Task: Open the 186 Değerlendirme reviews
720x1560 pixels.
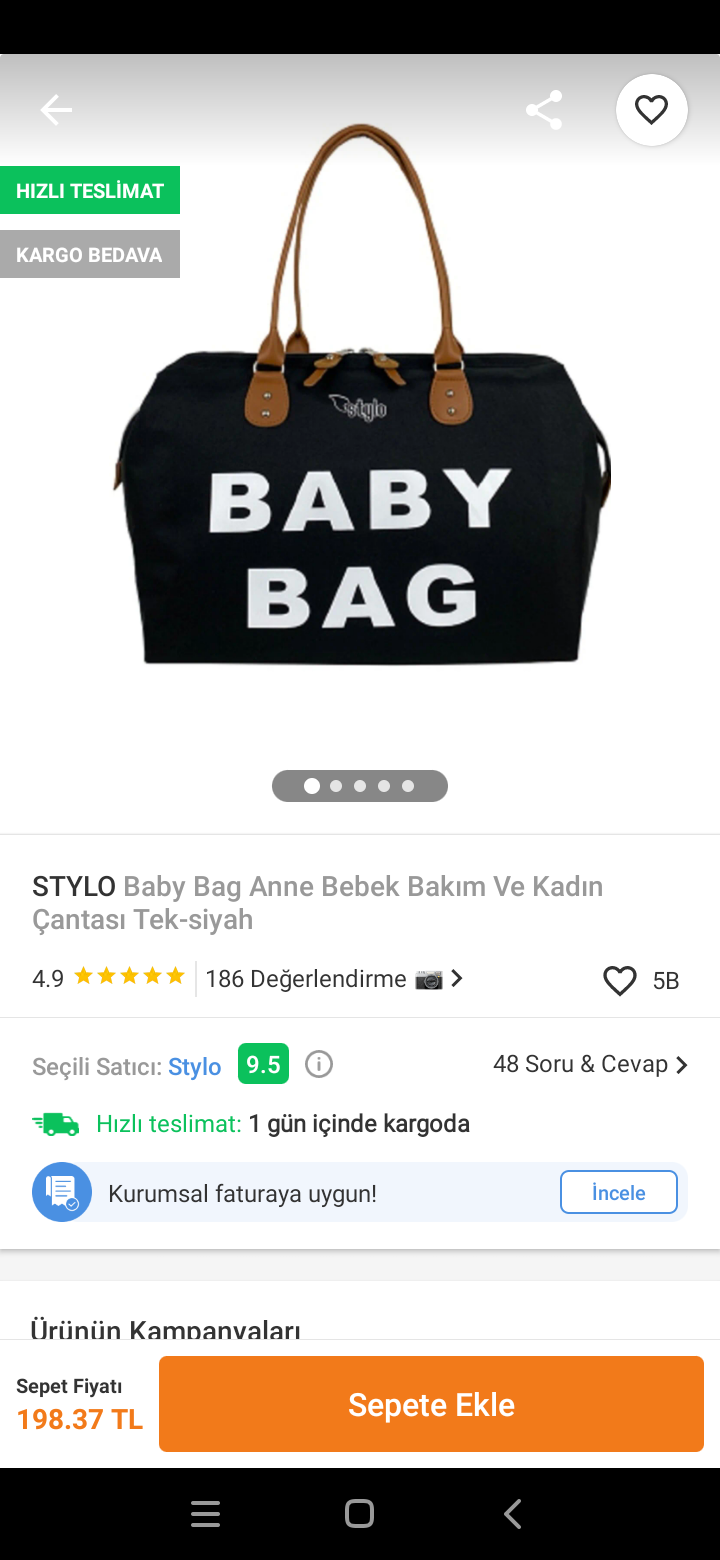Action: pos(334,979)
